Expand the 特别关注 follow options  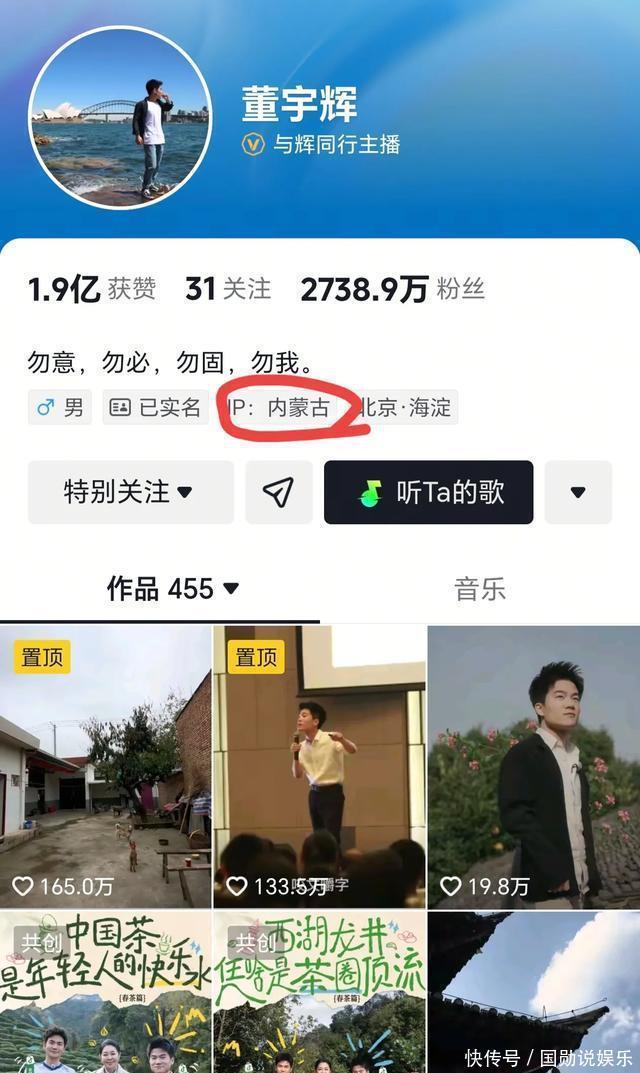131,492
